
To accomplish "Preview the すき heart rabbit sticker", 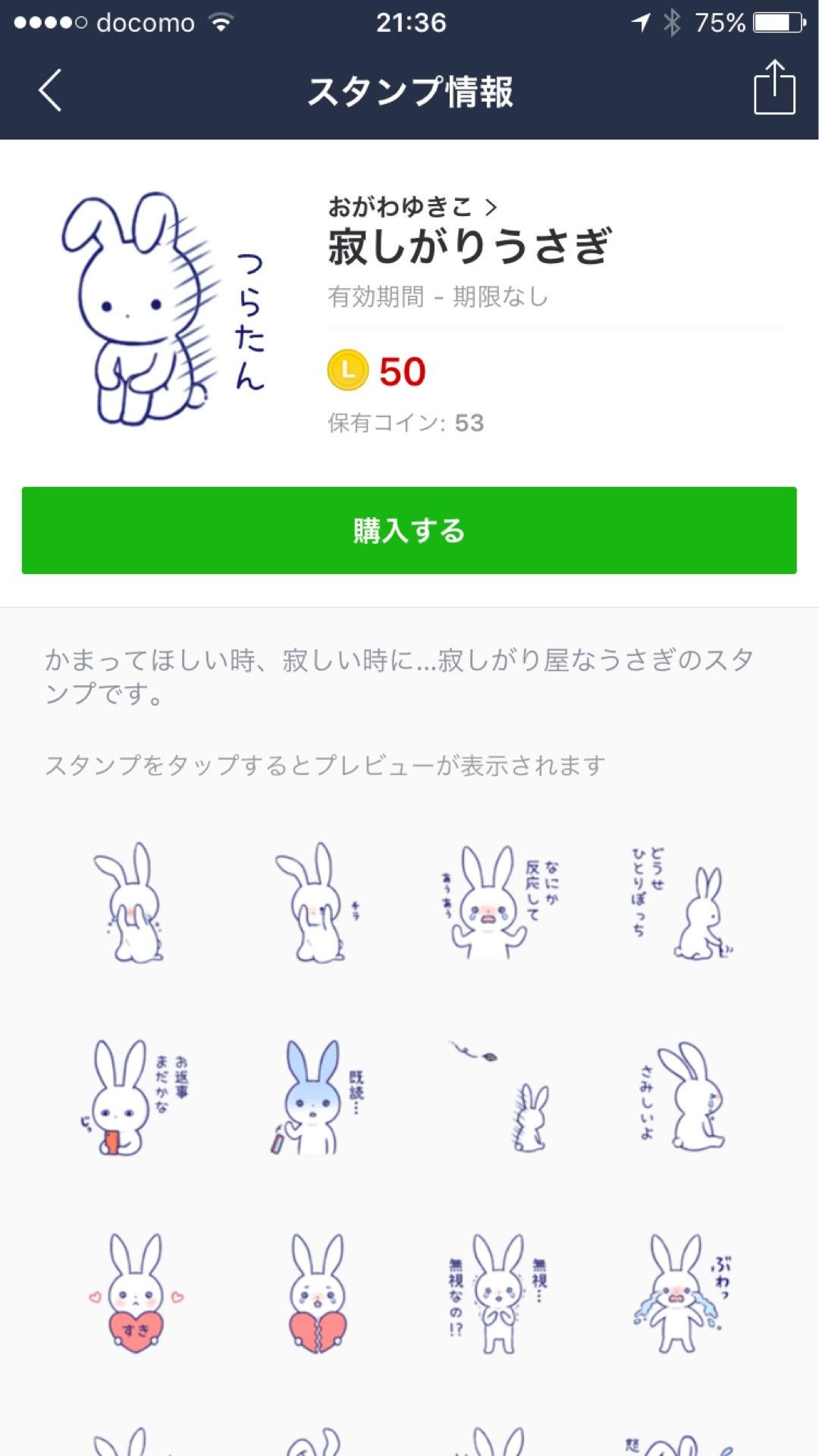I will click(x=136, y=1289).
